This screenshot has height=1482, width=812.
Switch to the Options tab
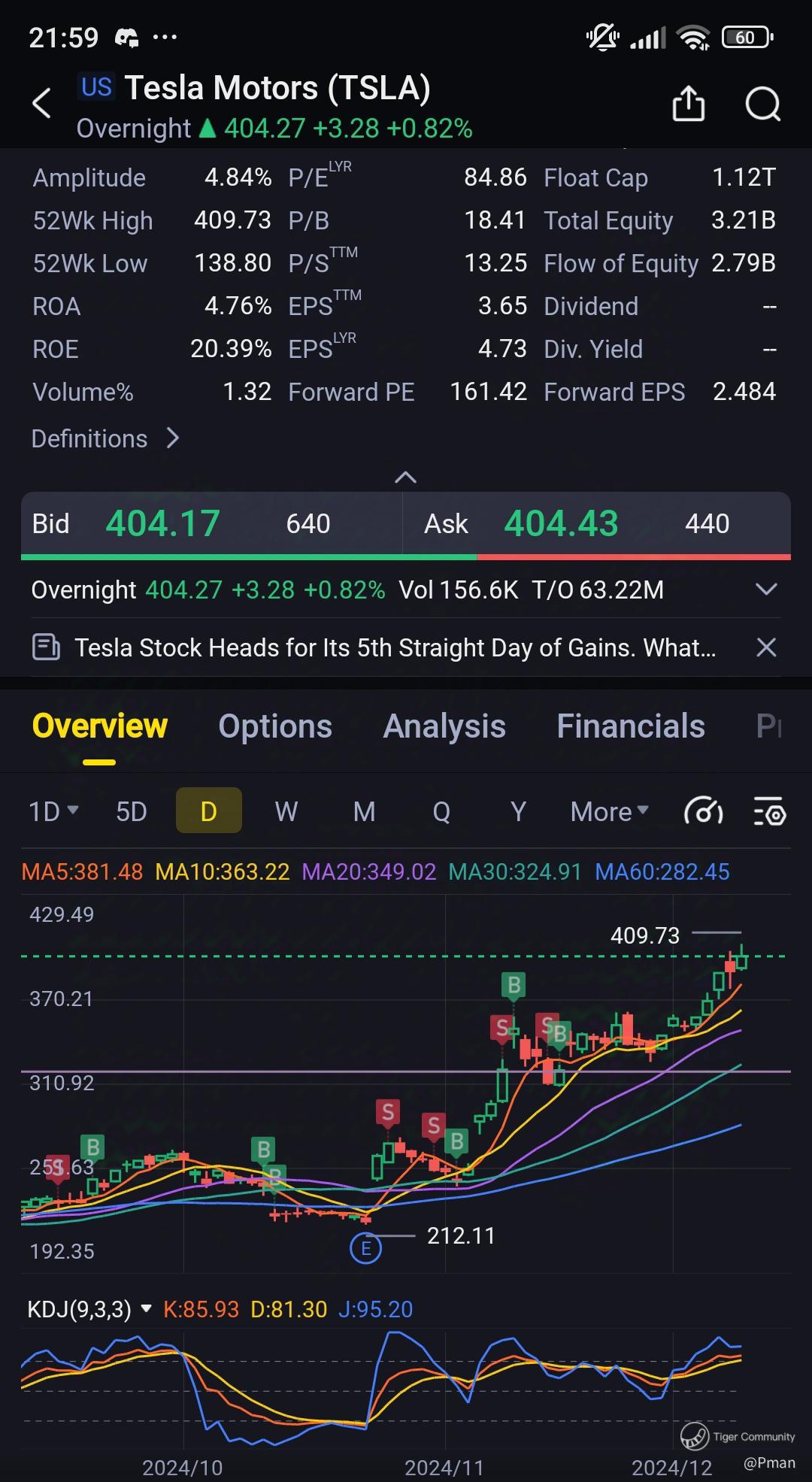pyautogui.click(x=275, y=726)
